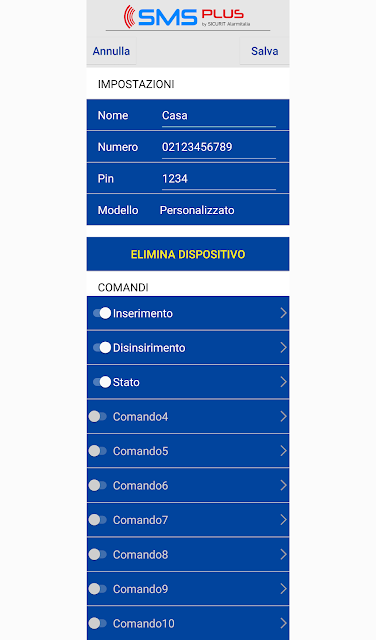This screenshot has width=376, height=640.
Task: Turn on the Comando5 switch
Action: point(98,451)
